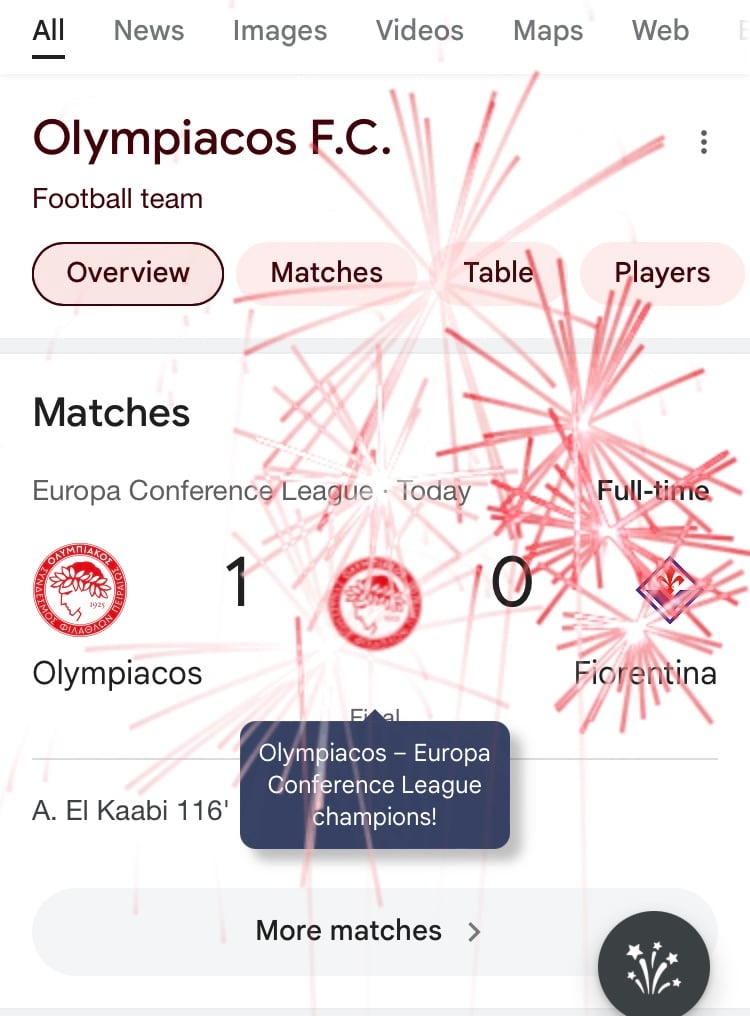Open the Olympiacos F.C. overflow menu
This screenshot has width=750, height=1016.
pos(704,142)
